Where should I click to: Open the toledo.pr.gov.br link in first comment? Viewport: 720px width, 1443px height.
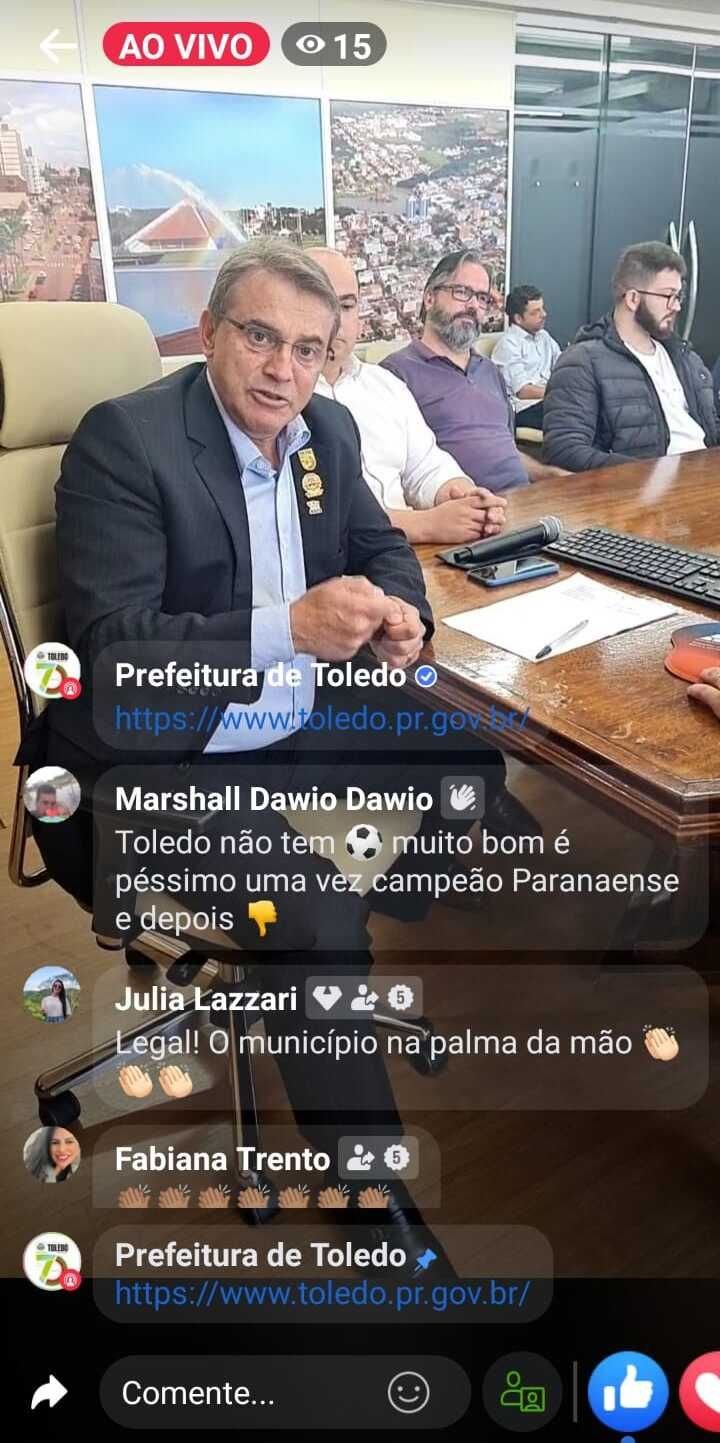322,718
